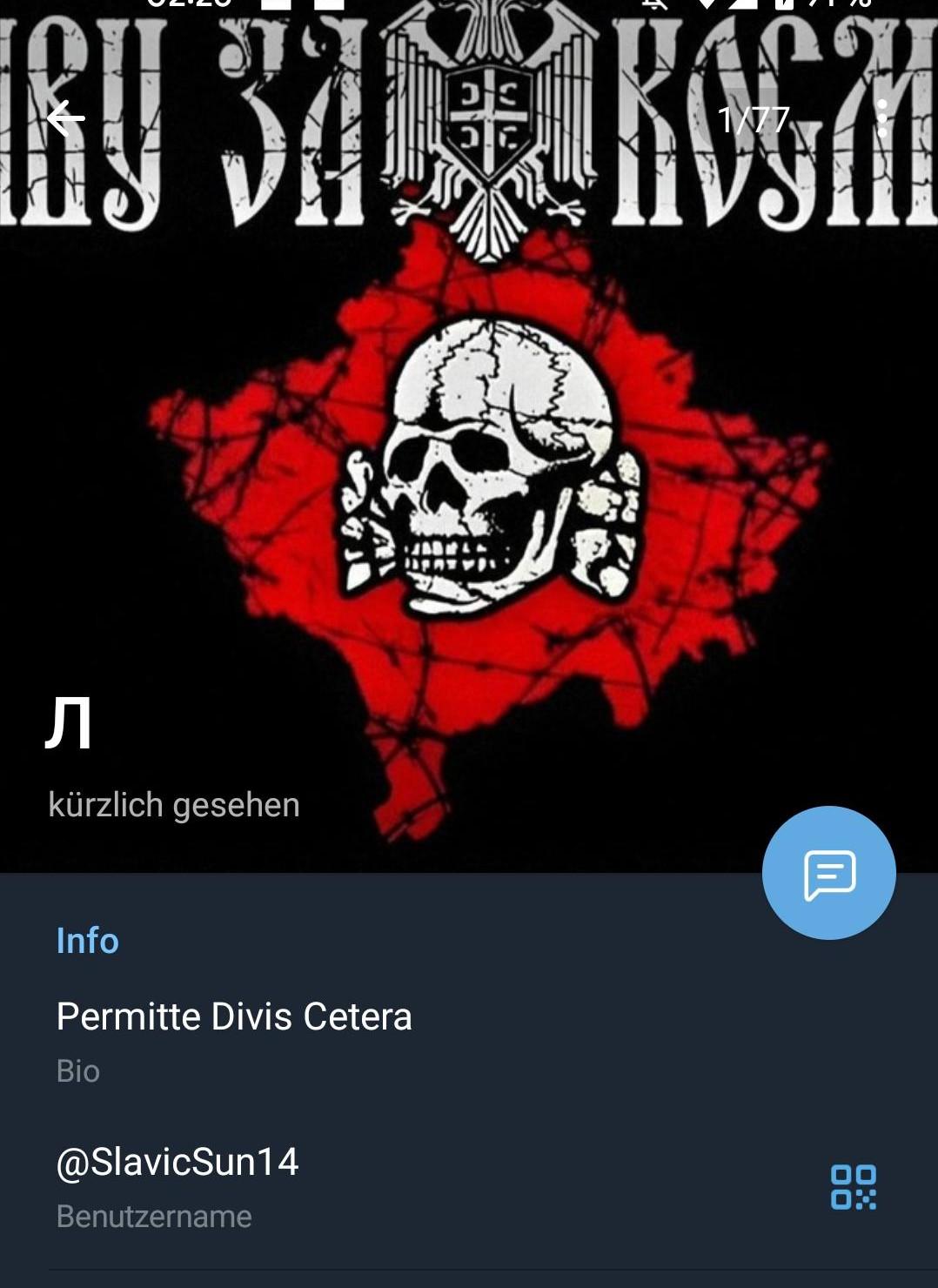Tap the @SlavicSun14 username row

point(348,1185)
